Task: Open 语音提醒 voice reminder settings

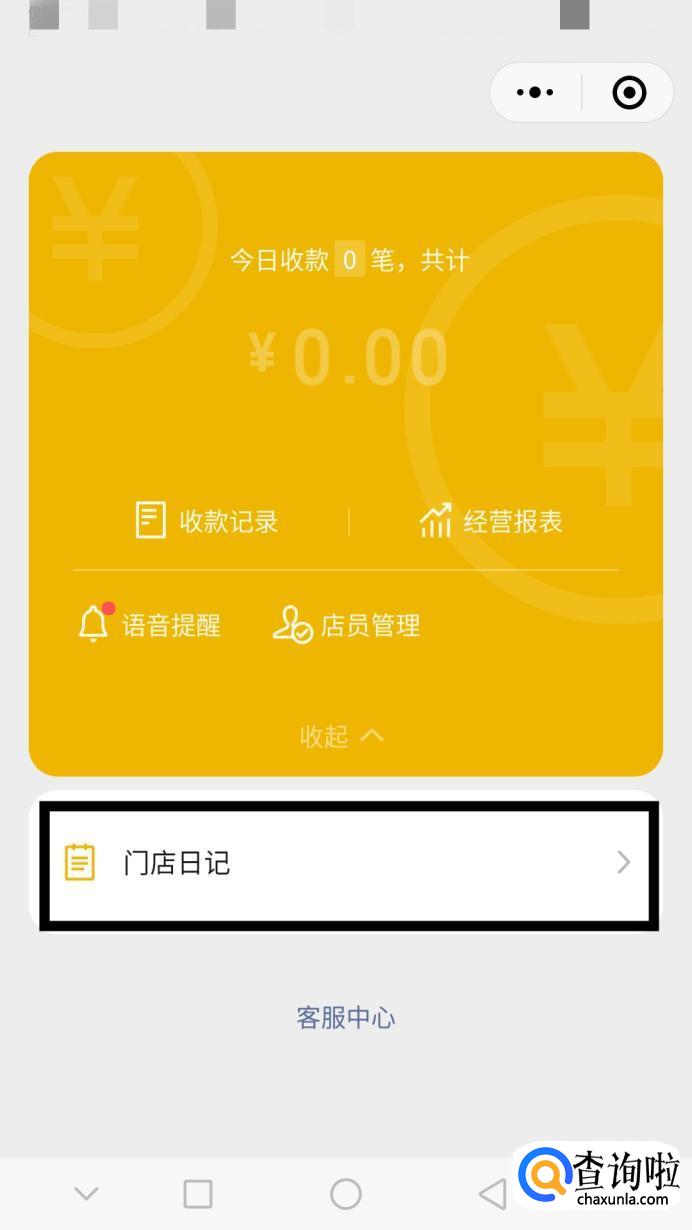Action: 149,625
